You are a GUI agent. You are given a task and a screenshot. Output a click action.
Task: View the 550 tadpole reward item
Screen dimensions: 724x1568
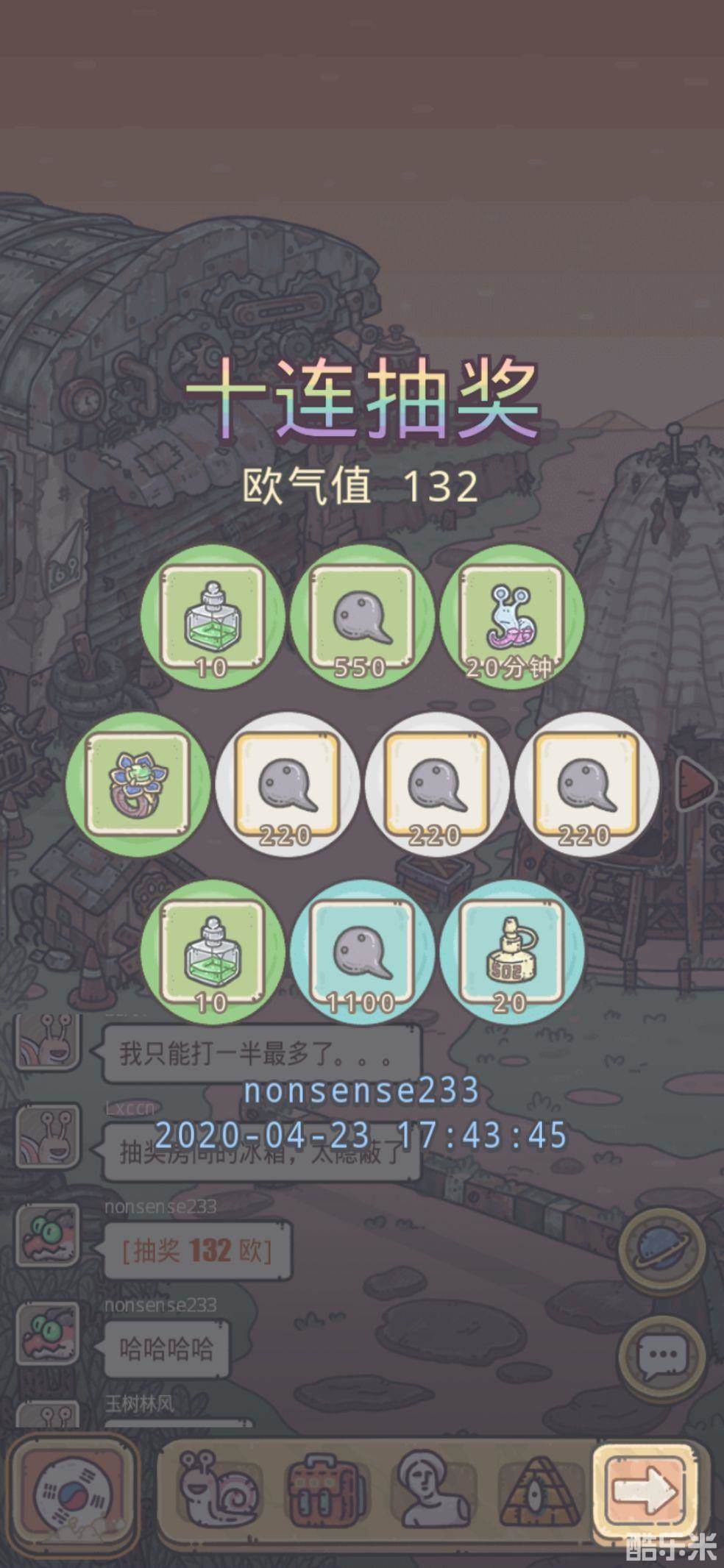362,616
